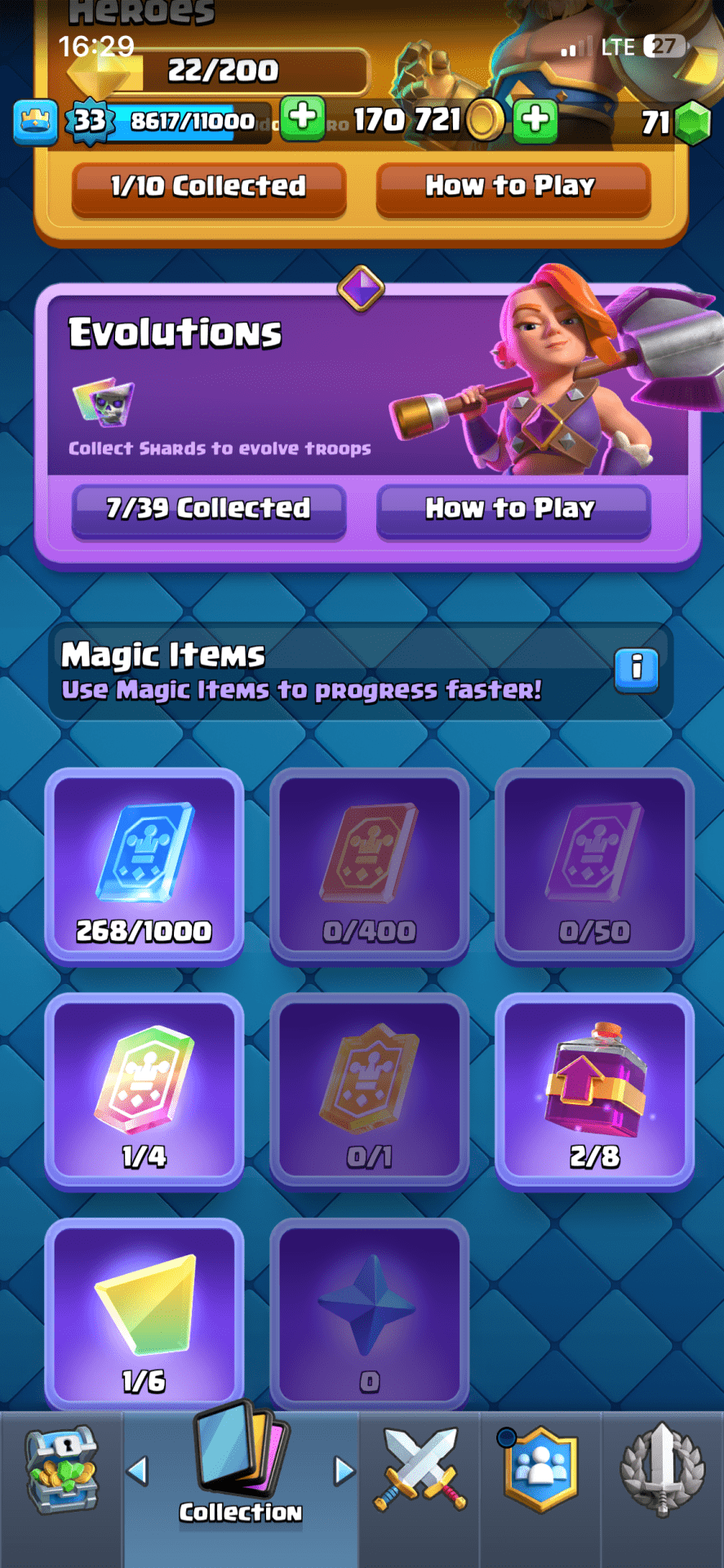Open the Events sword-and-laurel tab

pos(662,1470)
